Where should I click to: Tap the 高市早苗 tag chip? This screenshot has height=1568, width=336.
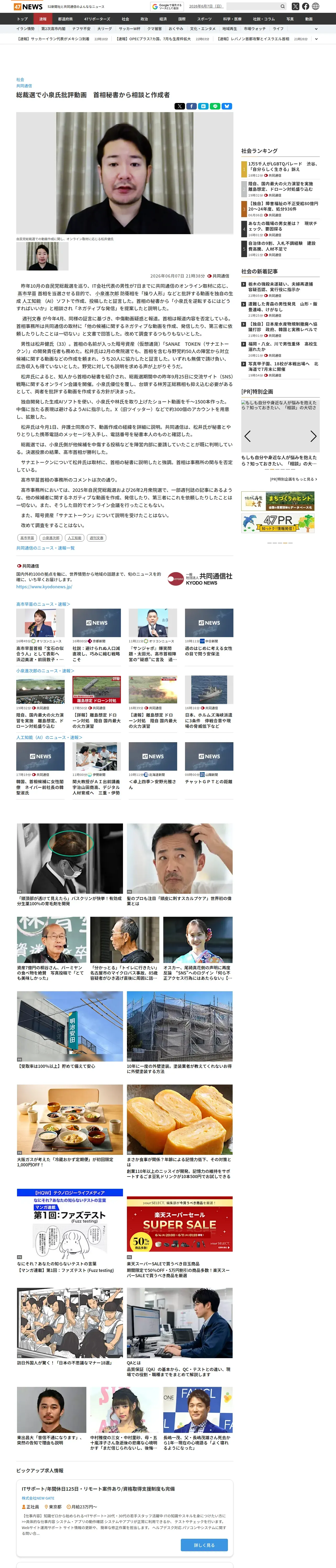coord(27,538)
